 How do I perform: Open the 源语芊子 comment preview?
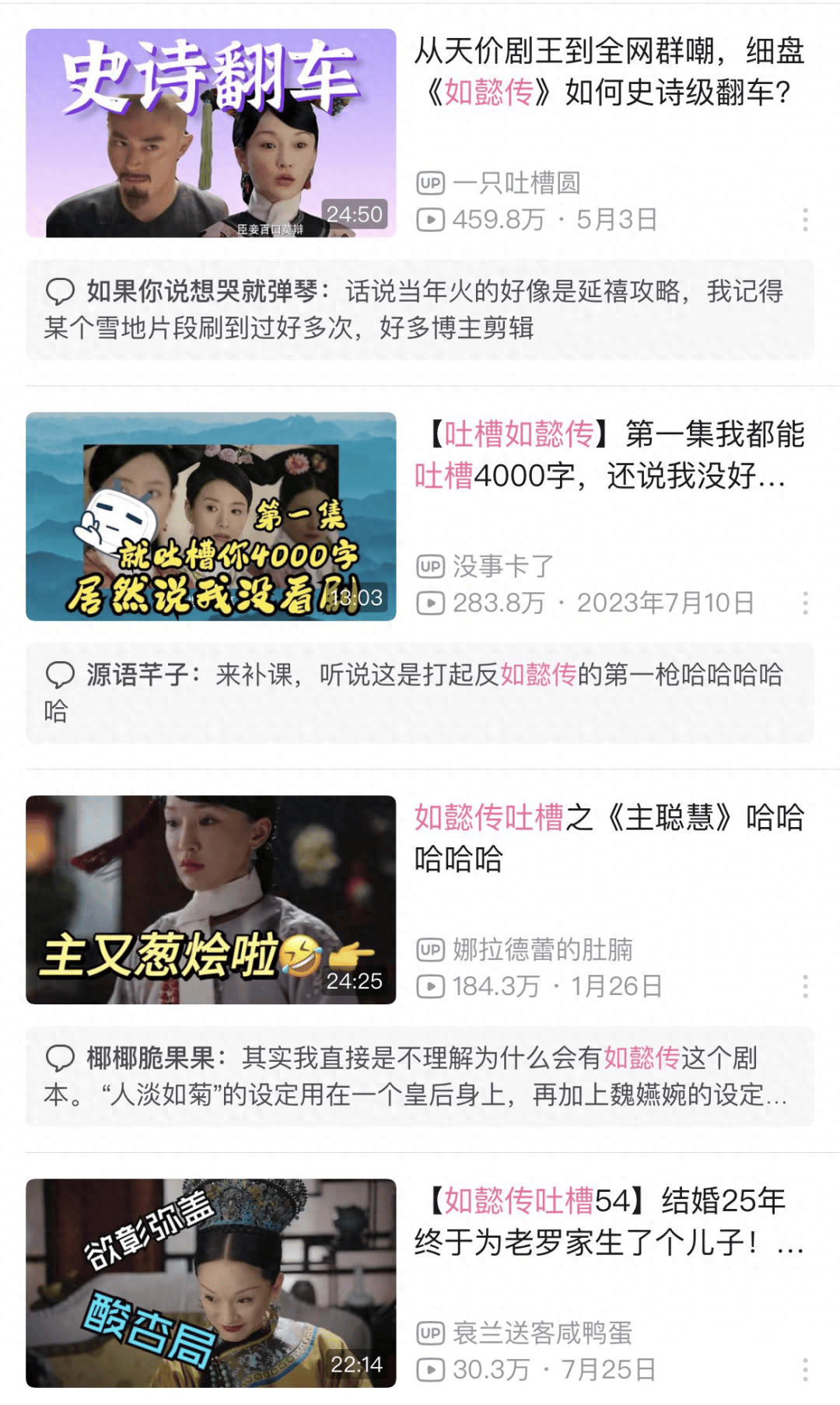coord(420,692)
